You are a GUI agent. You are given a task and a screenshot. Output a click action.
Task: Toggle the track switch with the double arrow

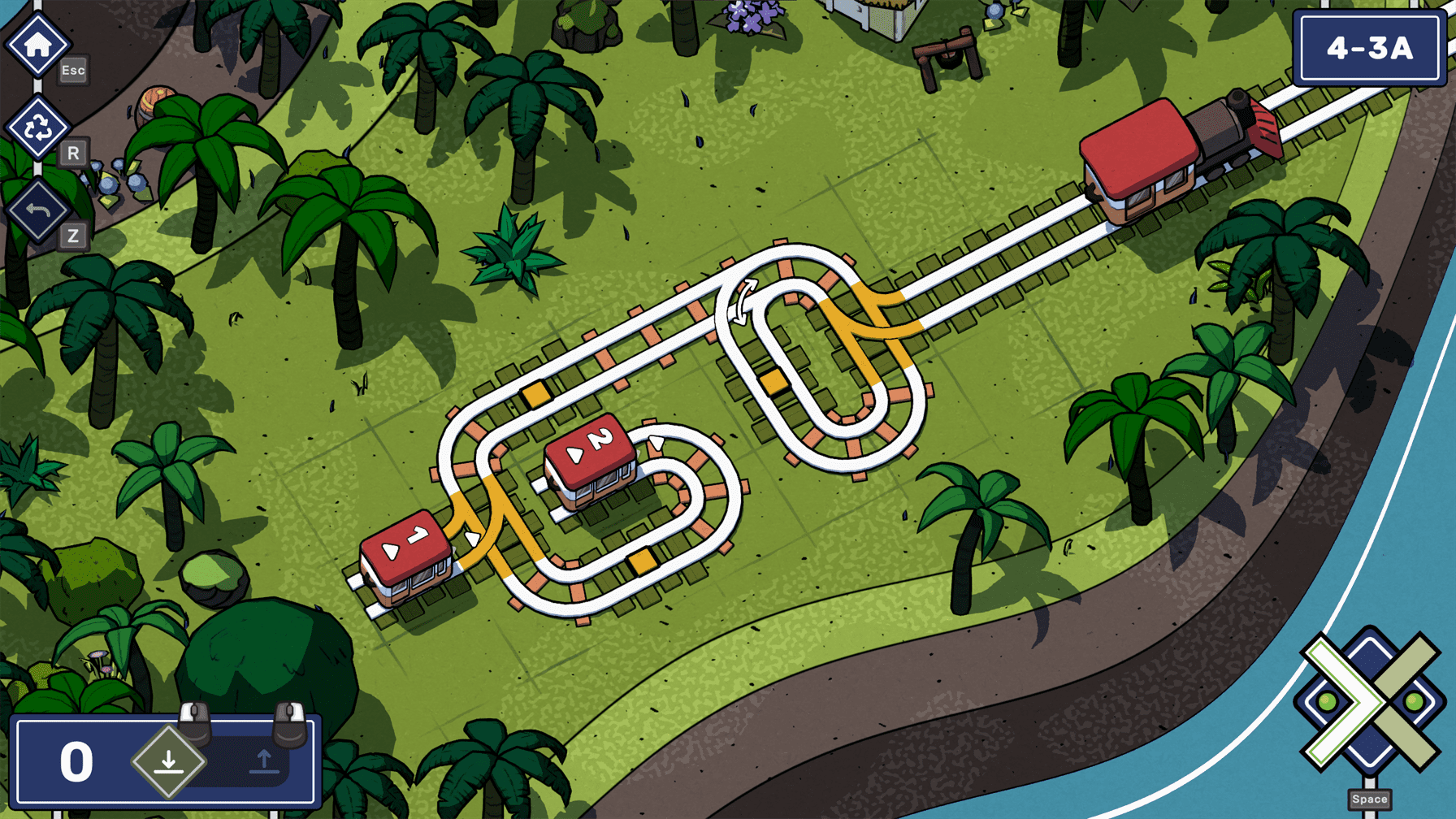click(742, 302)
